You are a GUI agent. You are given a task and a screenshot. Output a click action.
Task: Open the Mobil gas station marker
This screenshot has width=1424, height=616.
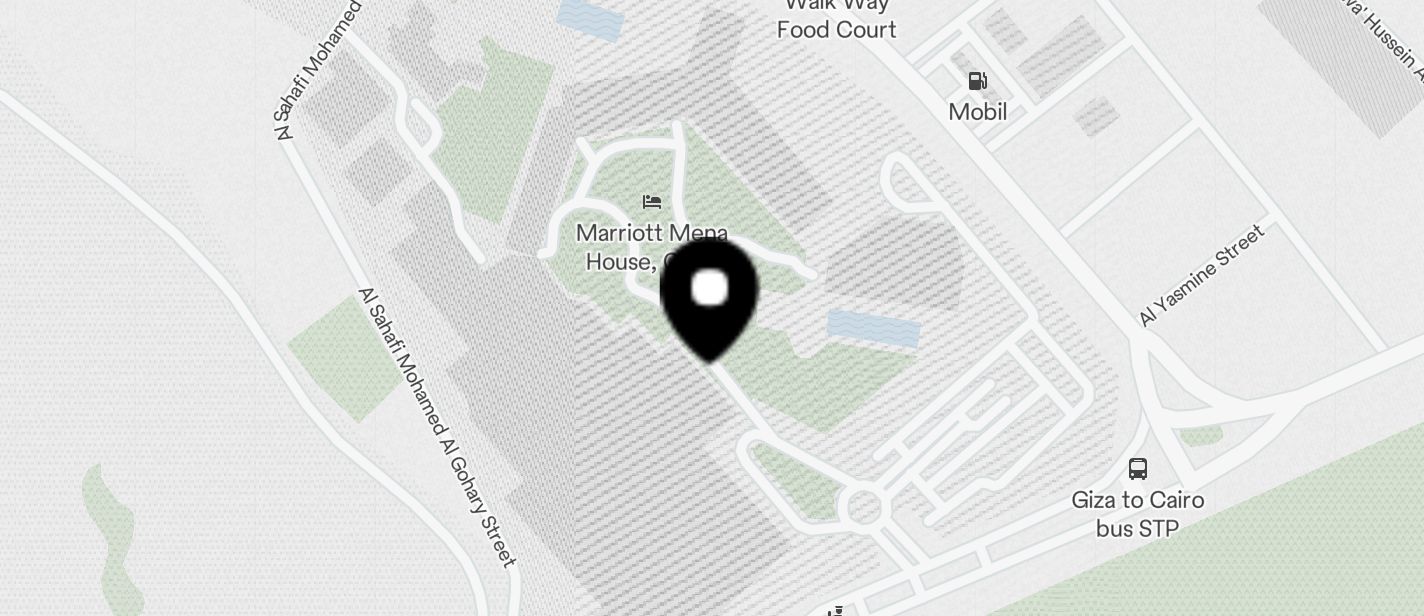point(977,82)
